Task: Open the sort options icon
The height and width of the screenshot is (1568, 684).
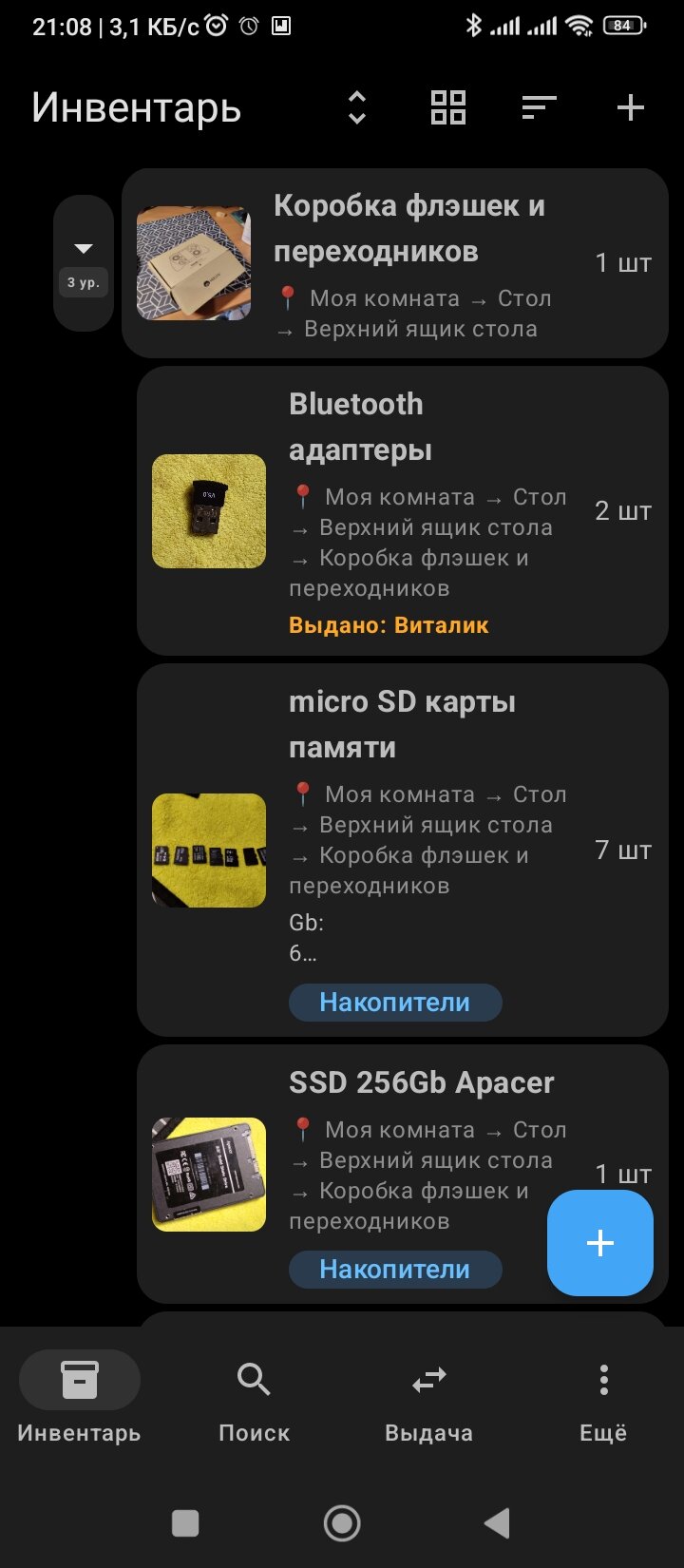Action: (x=539, y=107)
